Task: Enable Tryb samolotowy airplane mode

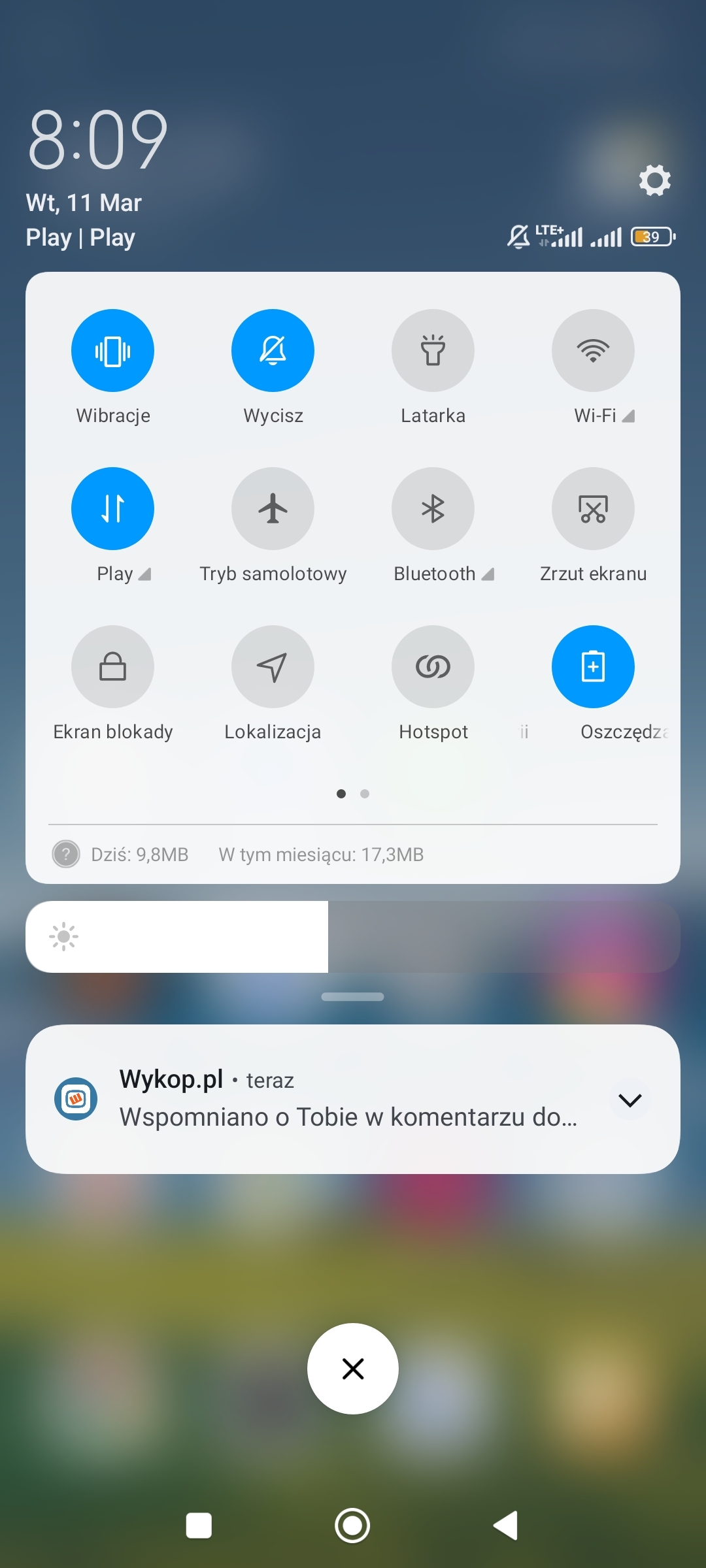Action: (273, 509)
